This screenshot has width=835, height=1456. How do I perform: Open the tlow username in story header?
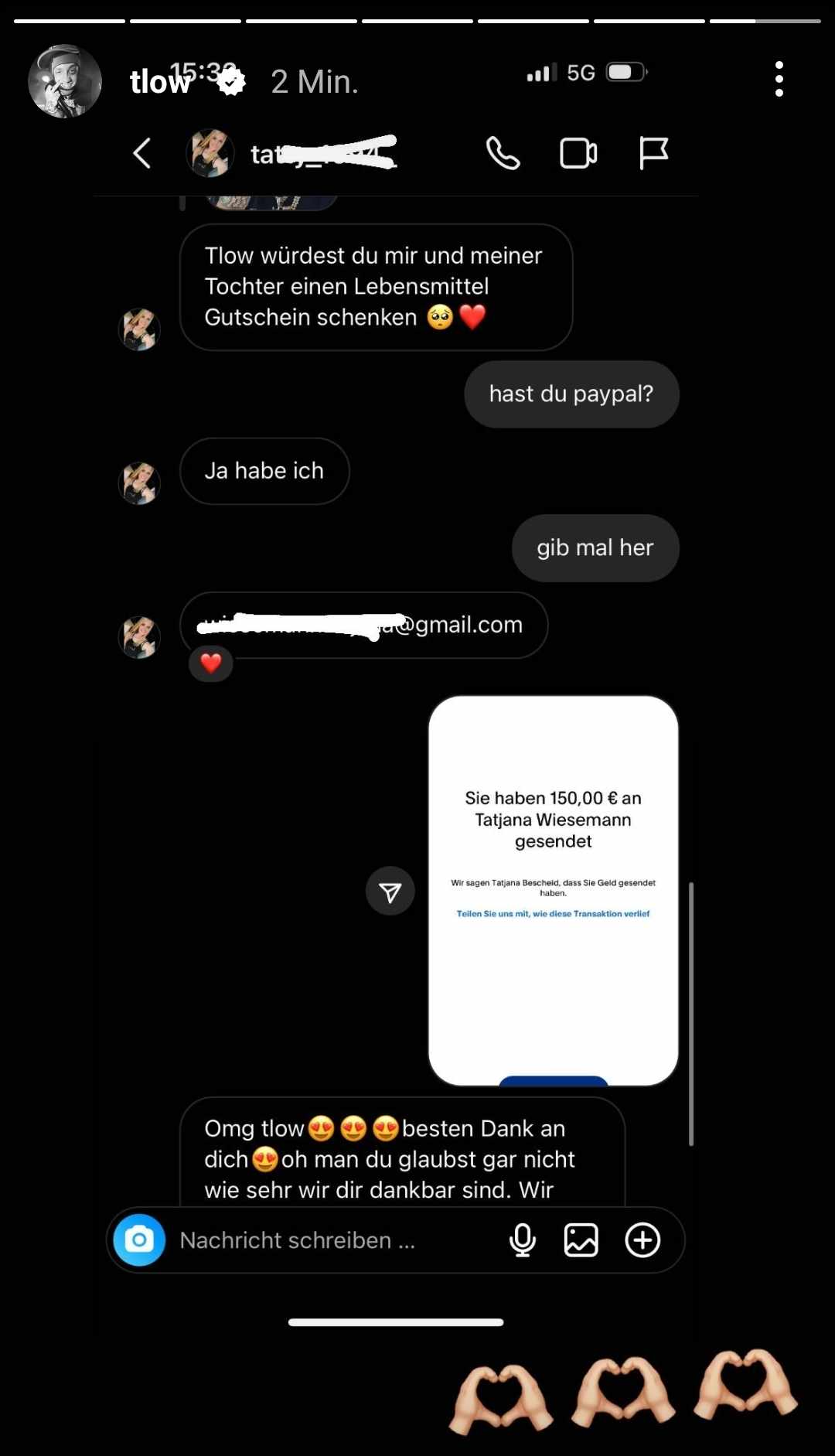click(x=159, y=82)
